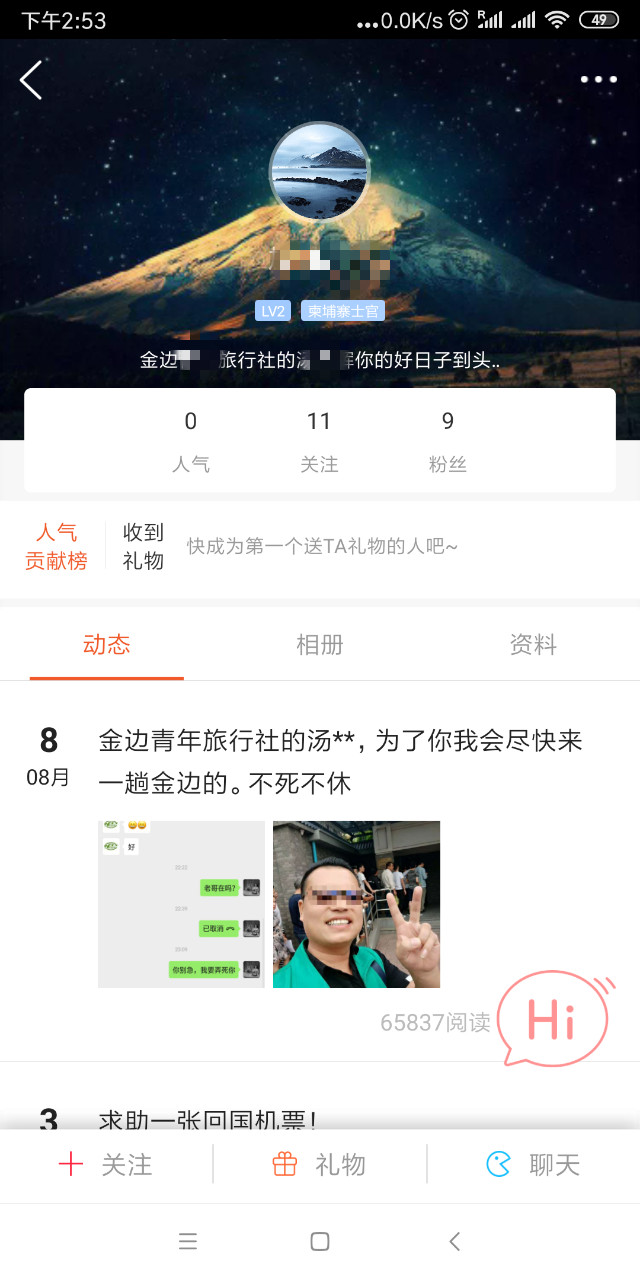Tap the Hi greeting bubble
The width and height of the screenshot is (640, 1280).
click(x=553, y=1020)
